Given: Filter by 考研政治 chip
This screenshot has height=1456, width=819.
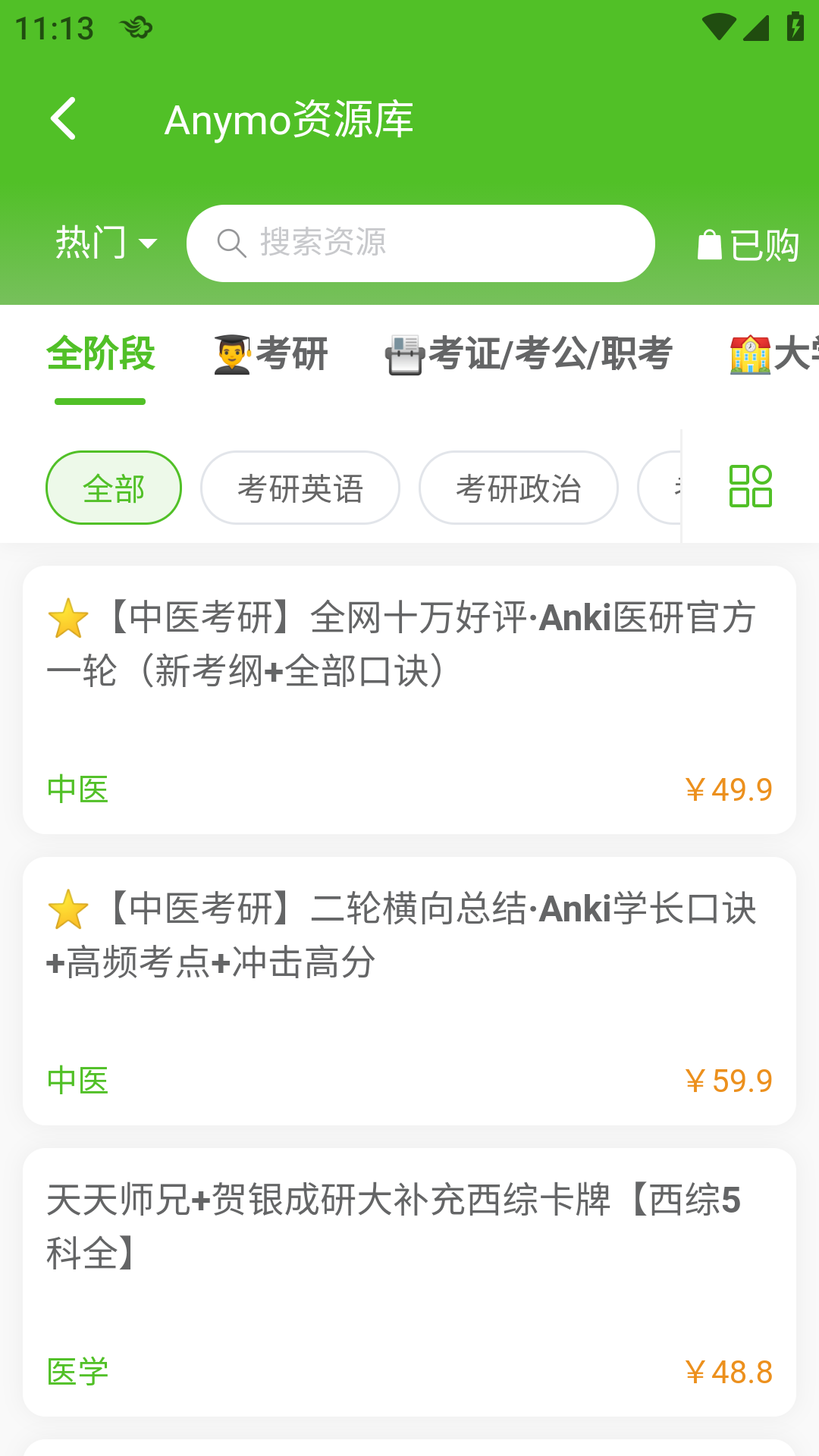Looking at the screenshot, I should tap(519, 488).
